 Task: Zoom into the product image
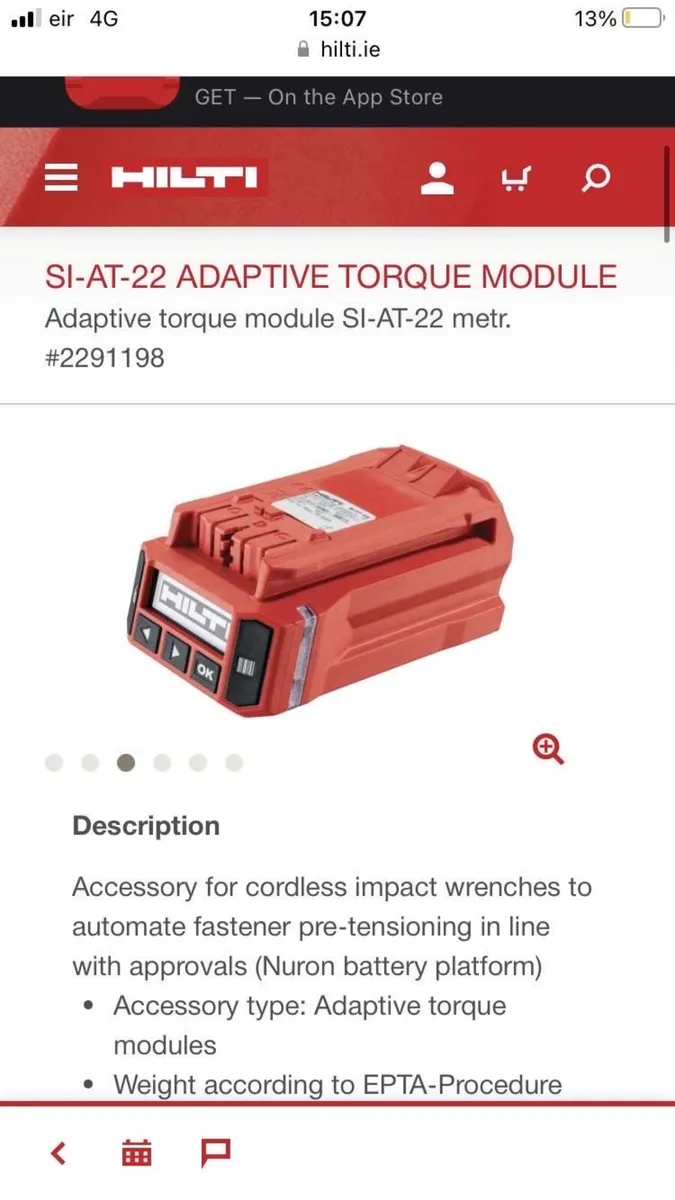pos(548,748)
